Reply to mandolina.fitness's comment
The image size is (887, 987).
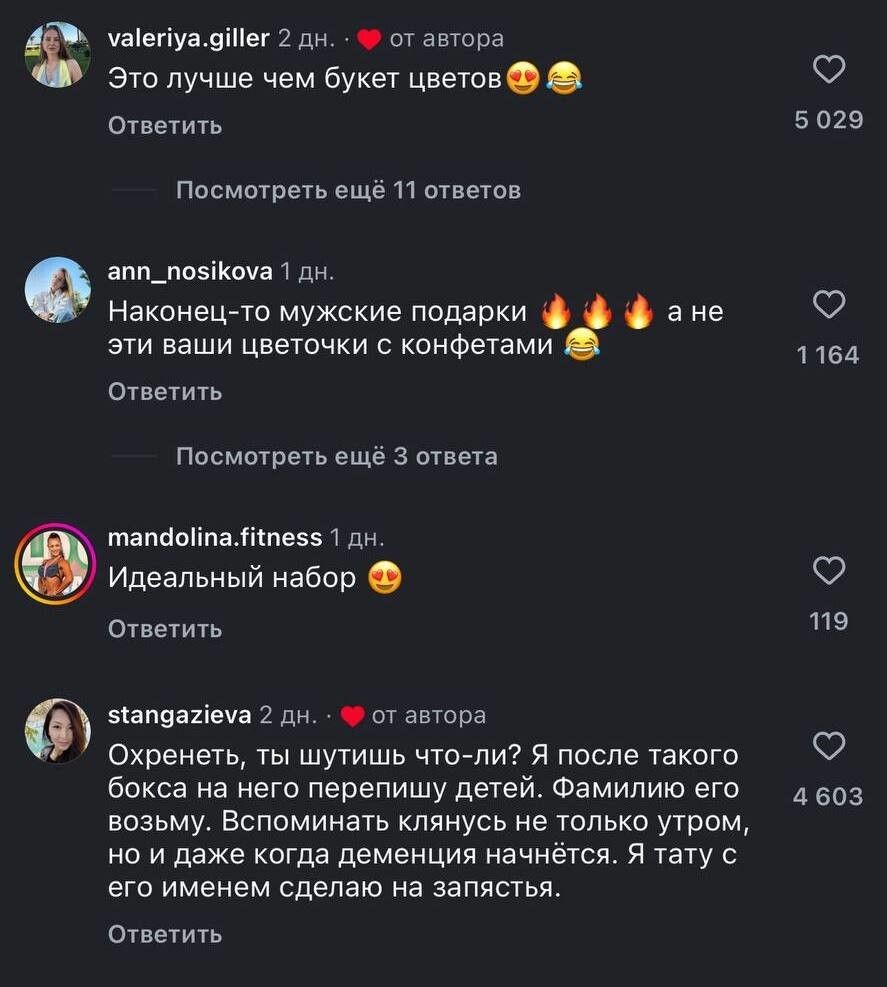[x=165, y=629]
